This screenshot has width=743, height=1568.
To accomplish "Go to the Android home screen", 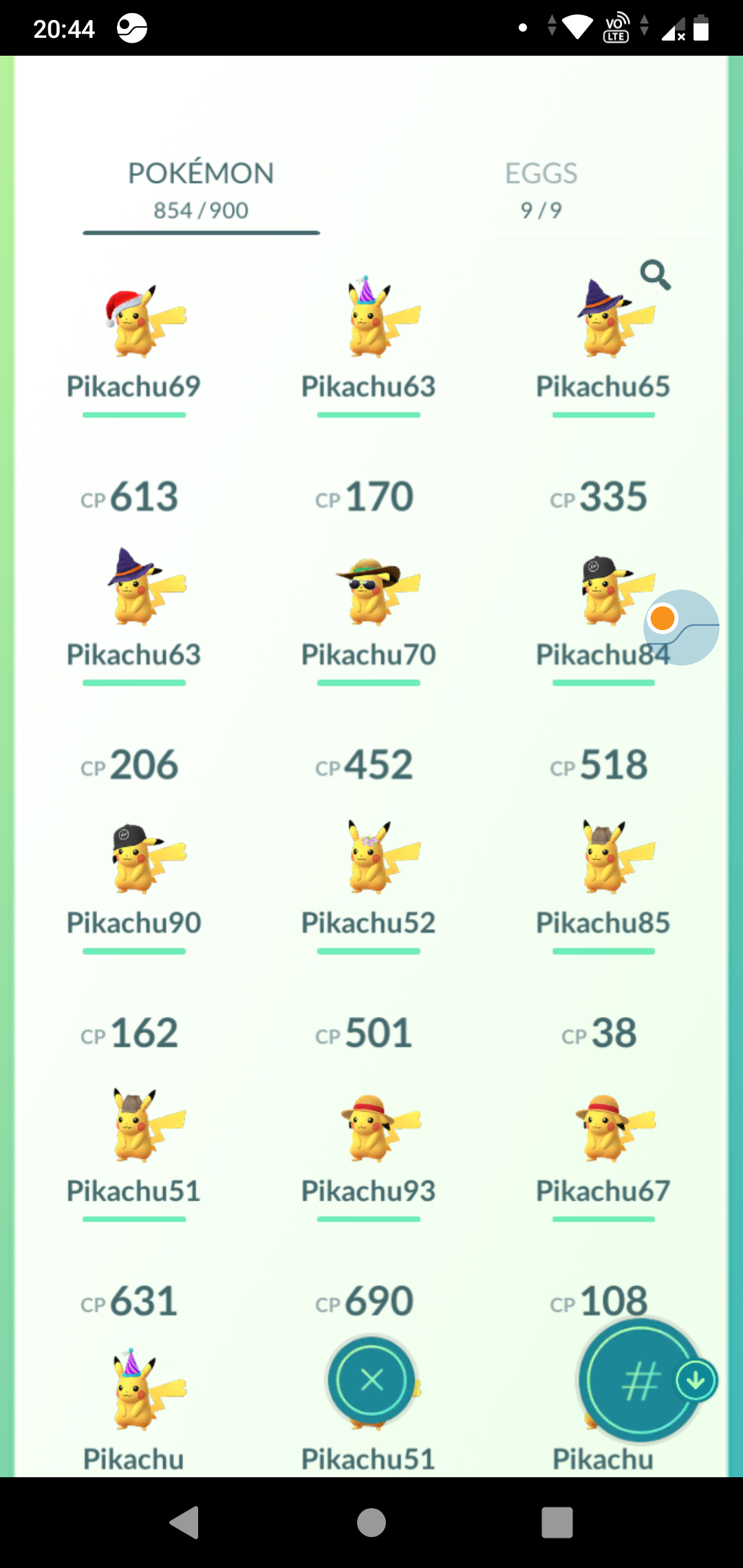I will click(371, 1522).
